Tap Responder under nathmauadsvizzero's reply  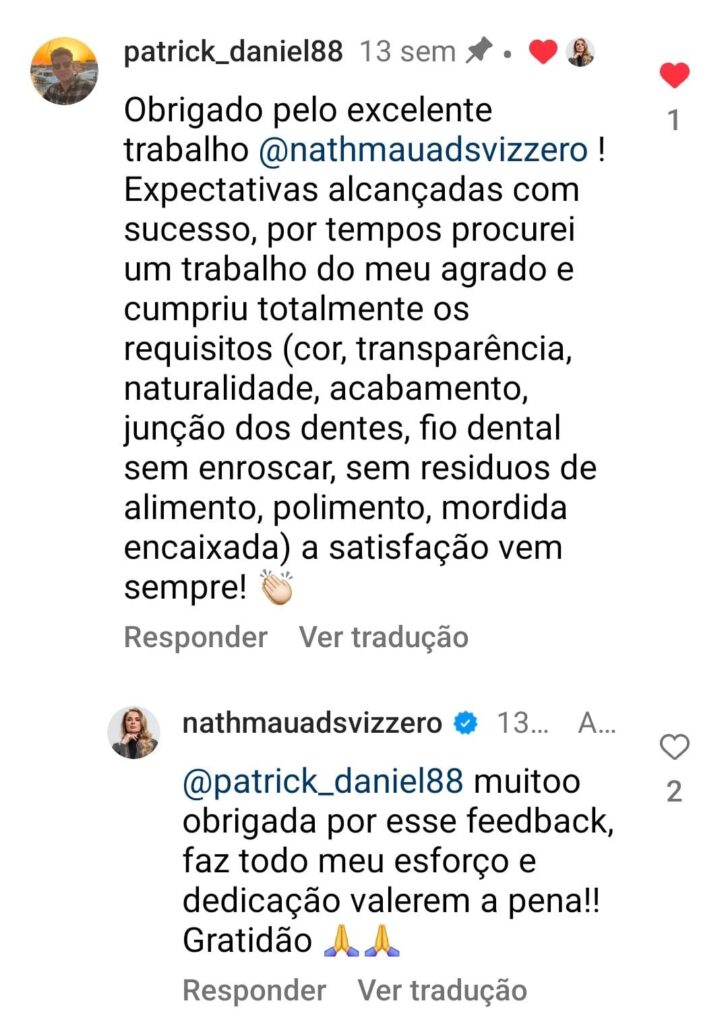(x=254, y=991)
